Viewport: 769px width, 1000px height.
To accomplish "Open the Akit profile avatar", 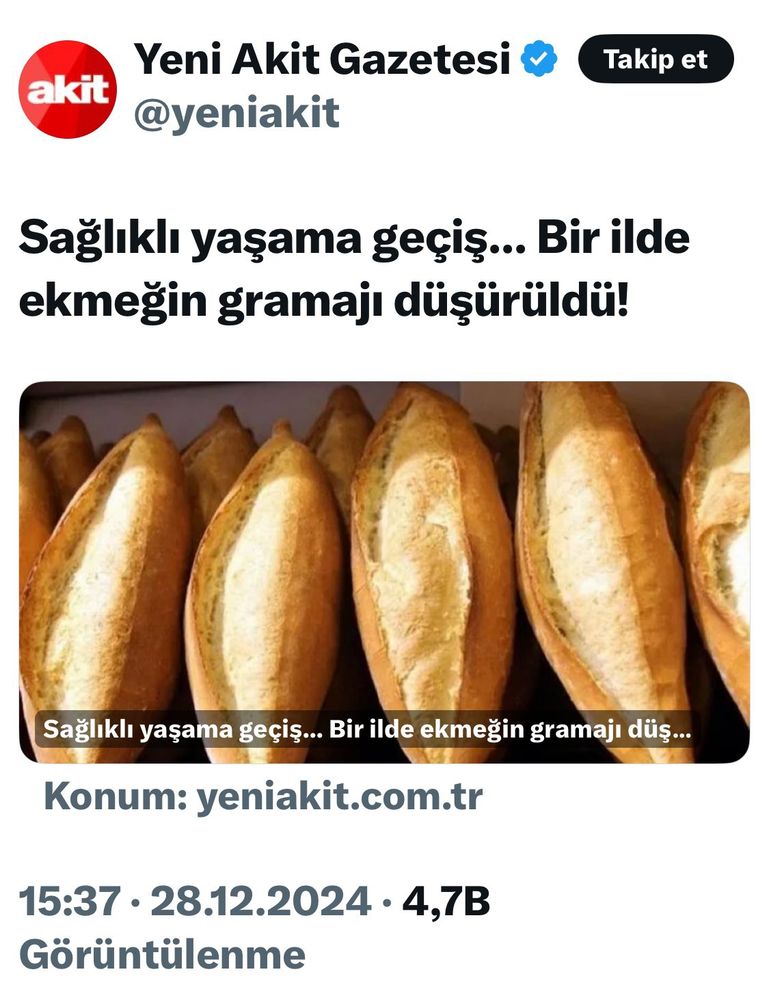I will pos(68,89).
